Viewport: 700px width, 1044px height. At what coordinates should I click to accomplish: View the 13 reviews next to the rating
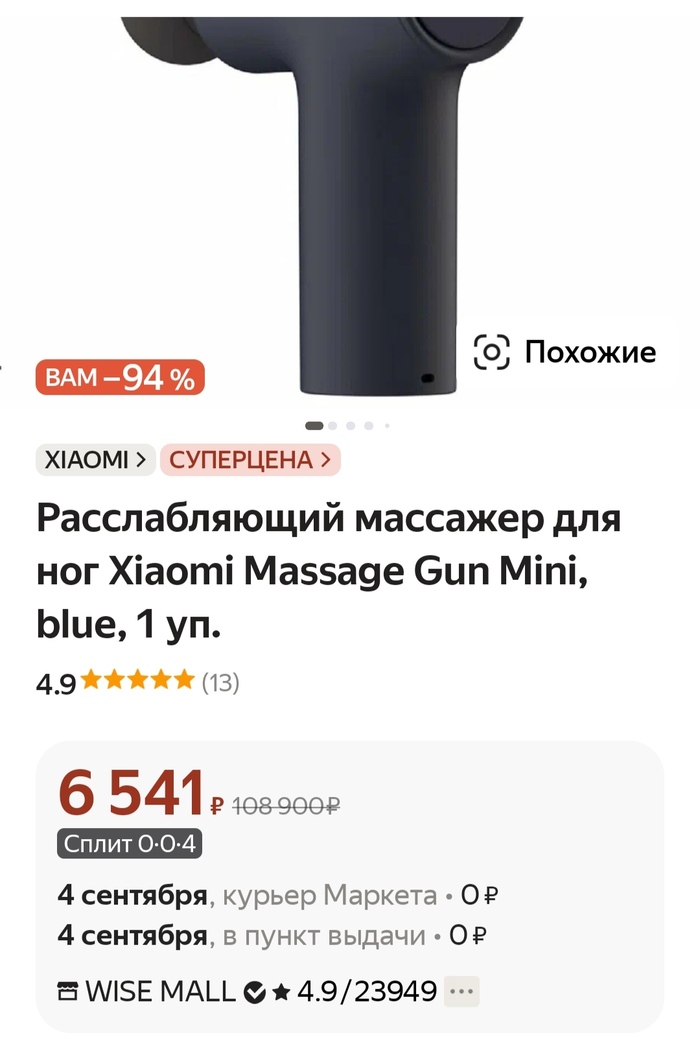(221, 683)
